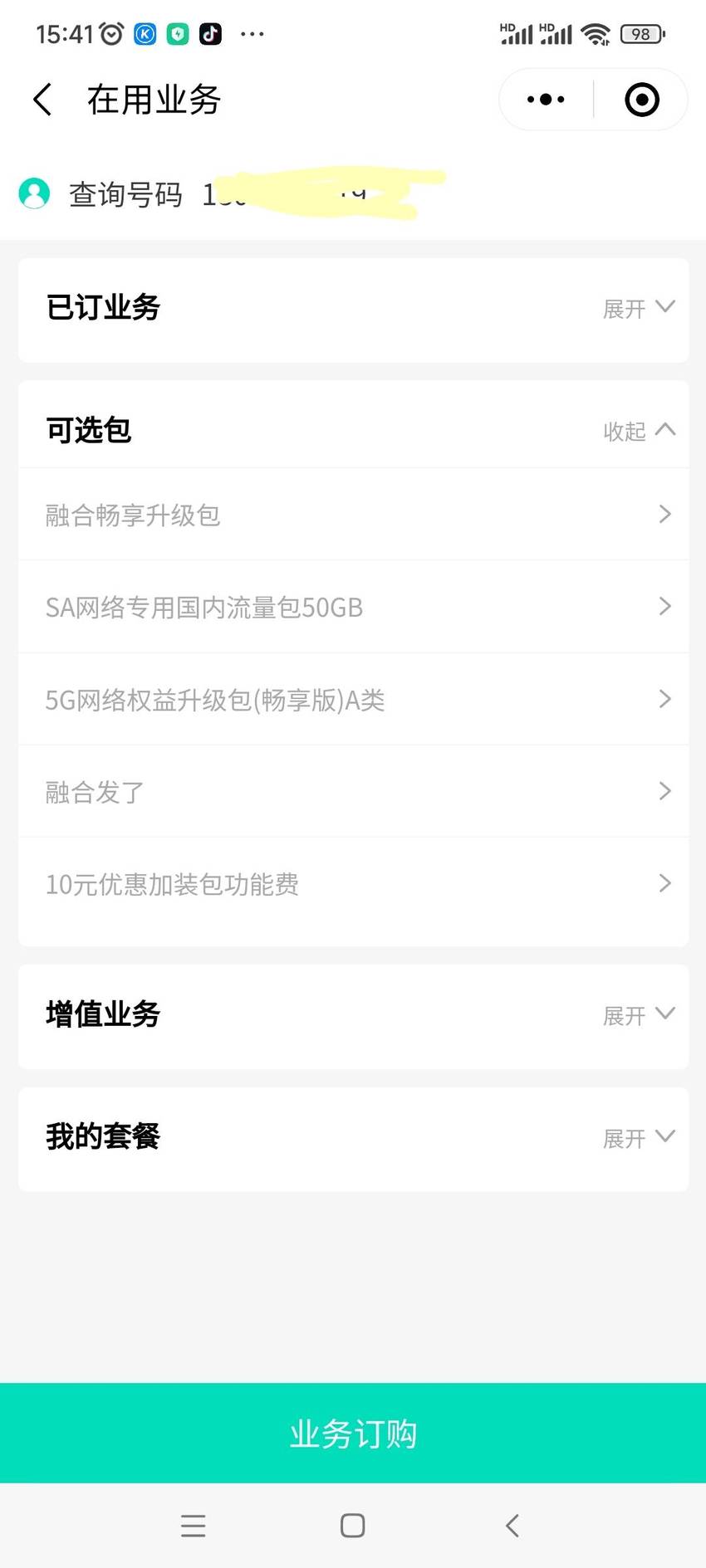Viewport: 706px width, 1568px height.
Task: Open the mini program three-dot menu
Action: point(546,100)
